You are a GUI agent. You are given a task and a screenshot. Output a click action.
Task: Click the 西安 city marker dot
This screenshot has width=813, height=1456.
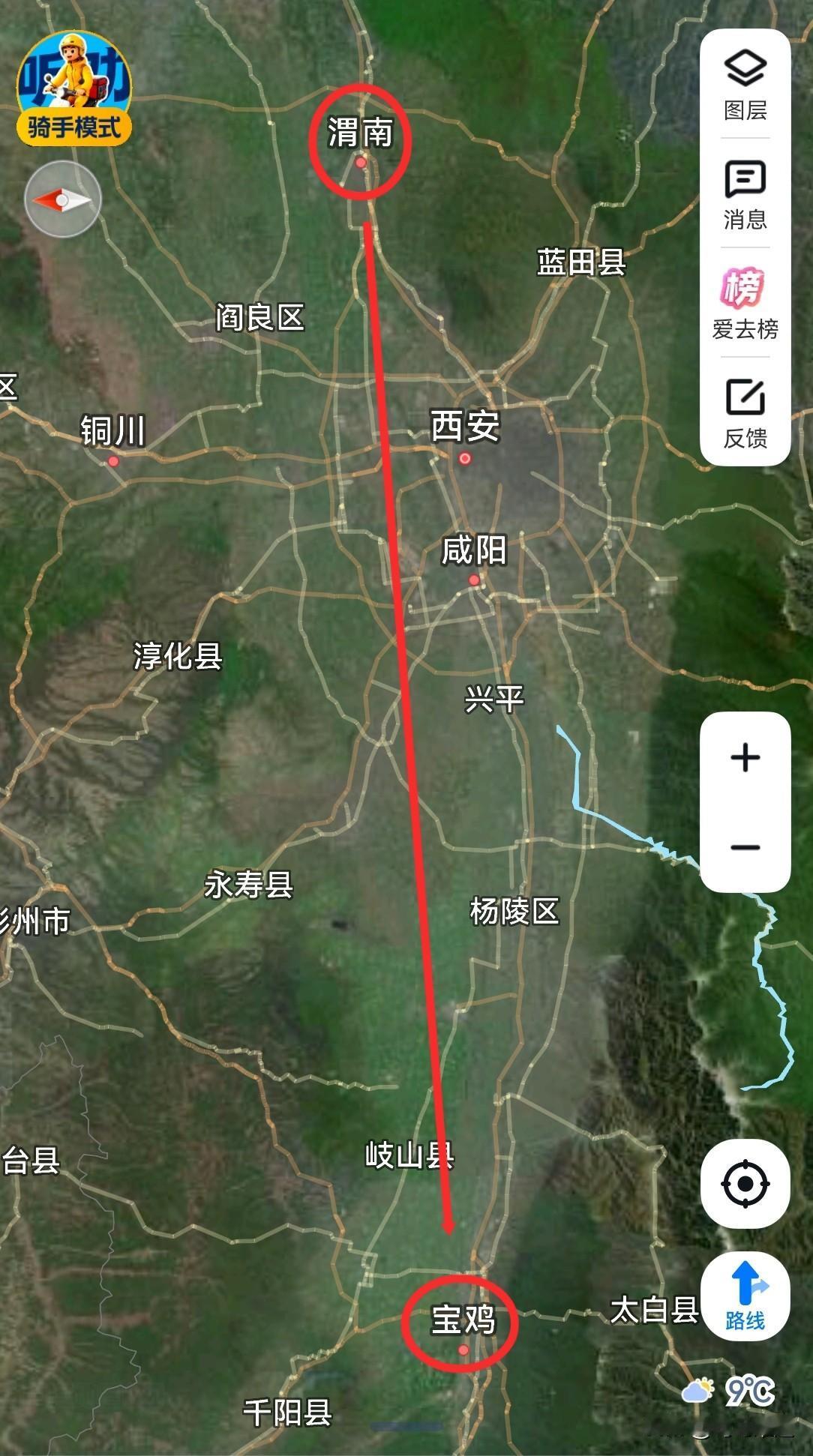tap(466, 458)
